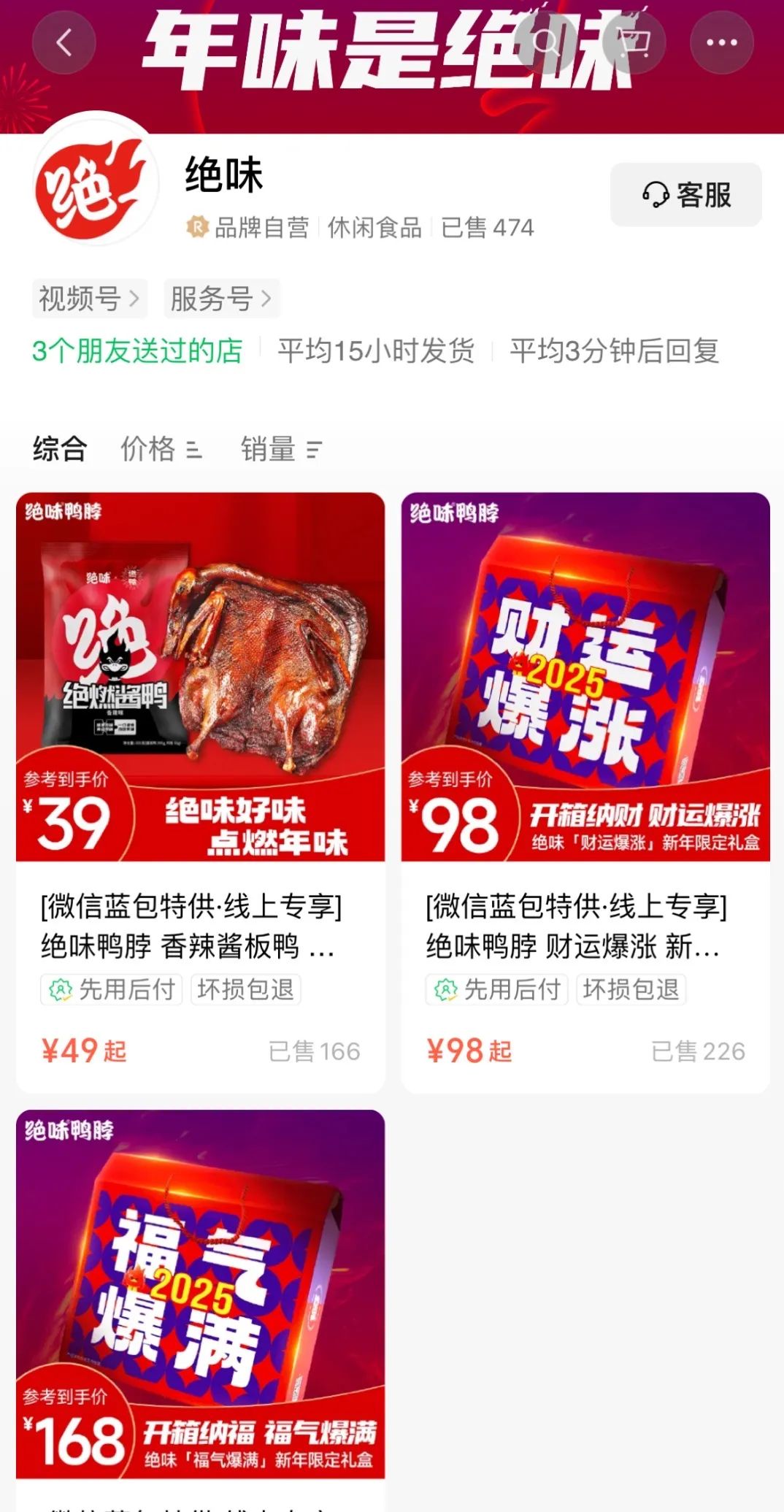Go back using the top-left arrow
This screenshot has width=784, height=1512.
pyautogui.click(x=64, y=42)
